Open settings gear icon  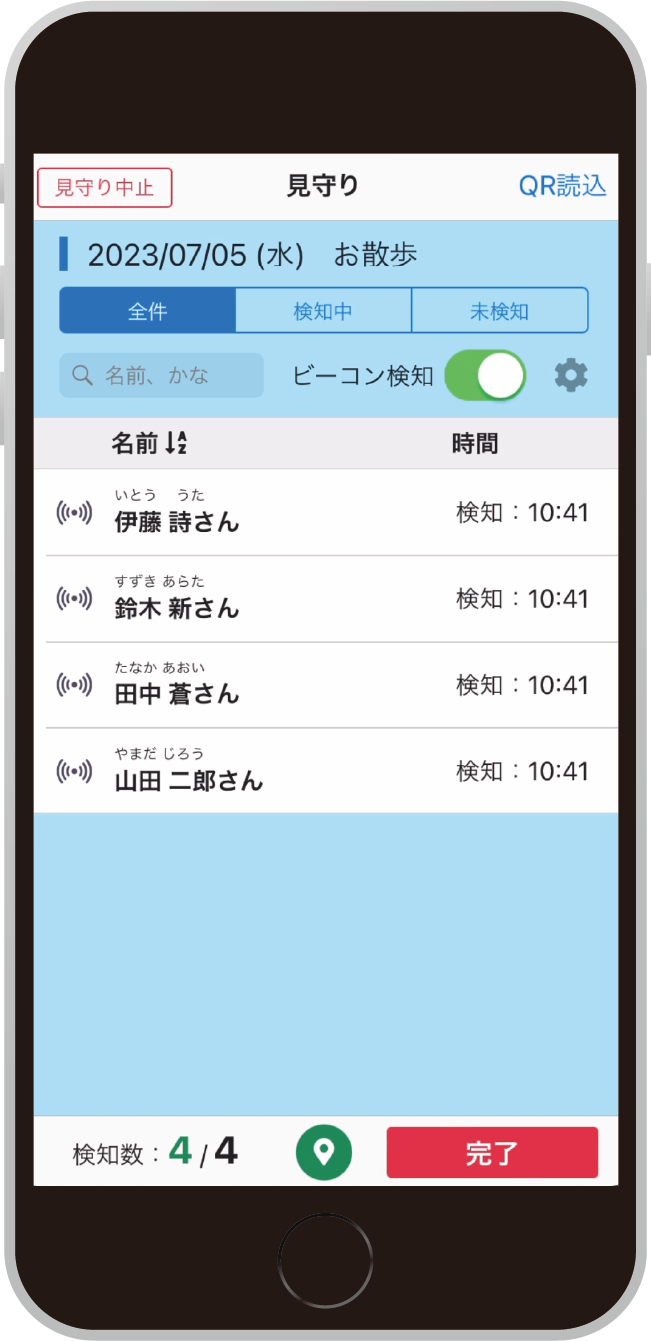point(571,376)
